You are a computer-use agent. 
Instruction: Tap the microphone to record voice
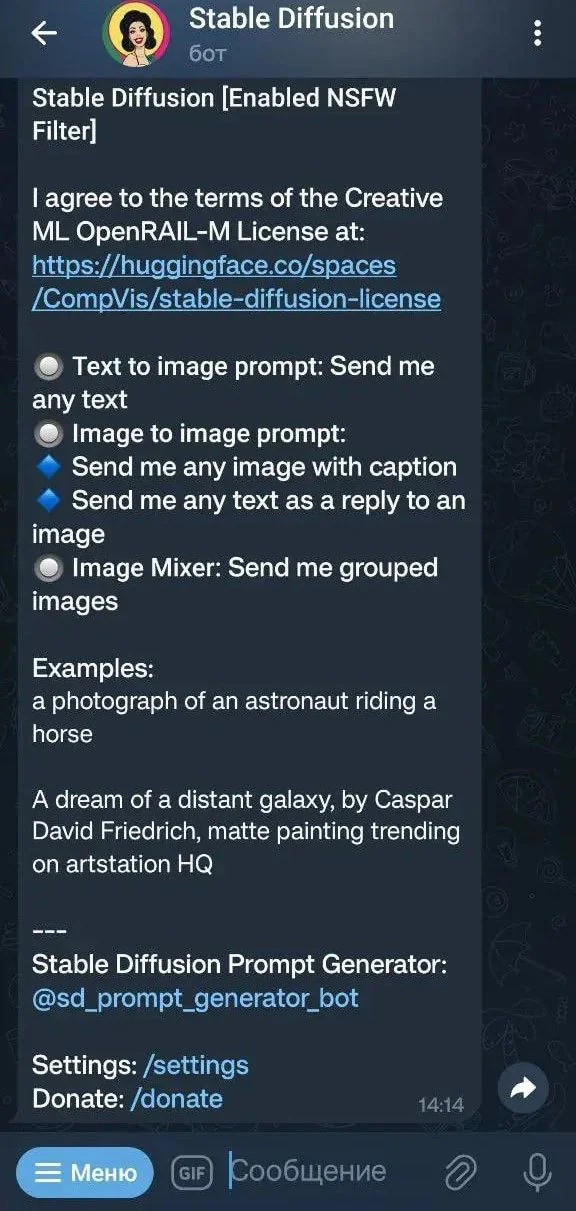537,1172
